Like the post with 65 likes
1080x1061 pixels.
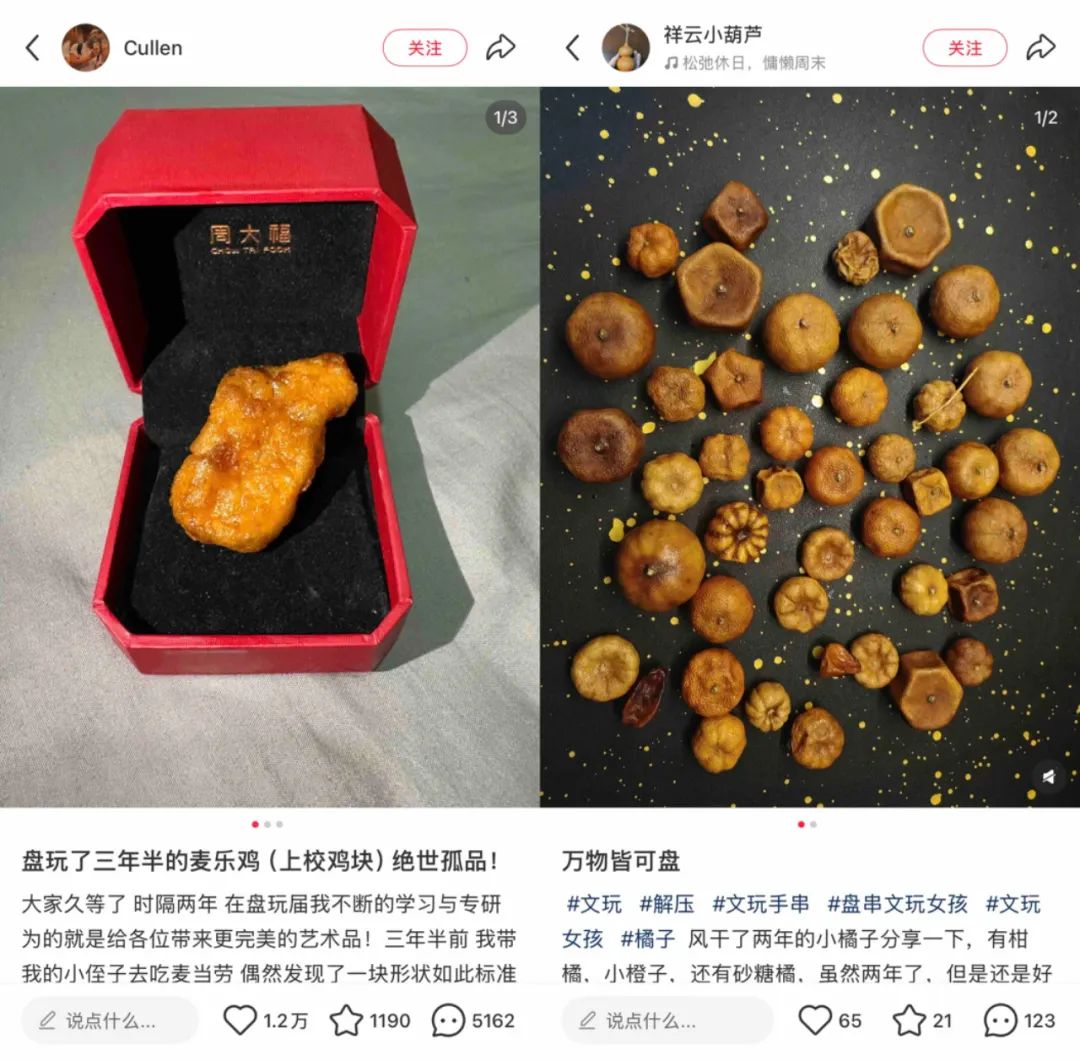tap(815, 1020)
